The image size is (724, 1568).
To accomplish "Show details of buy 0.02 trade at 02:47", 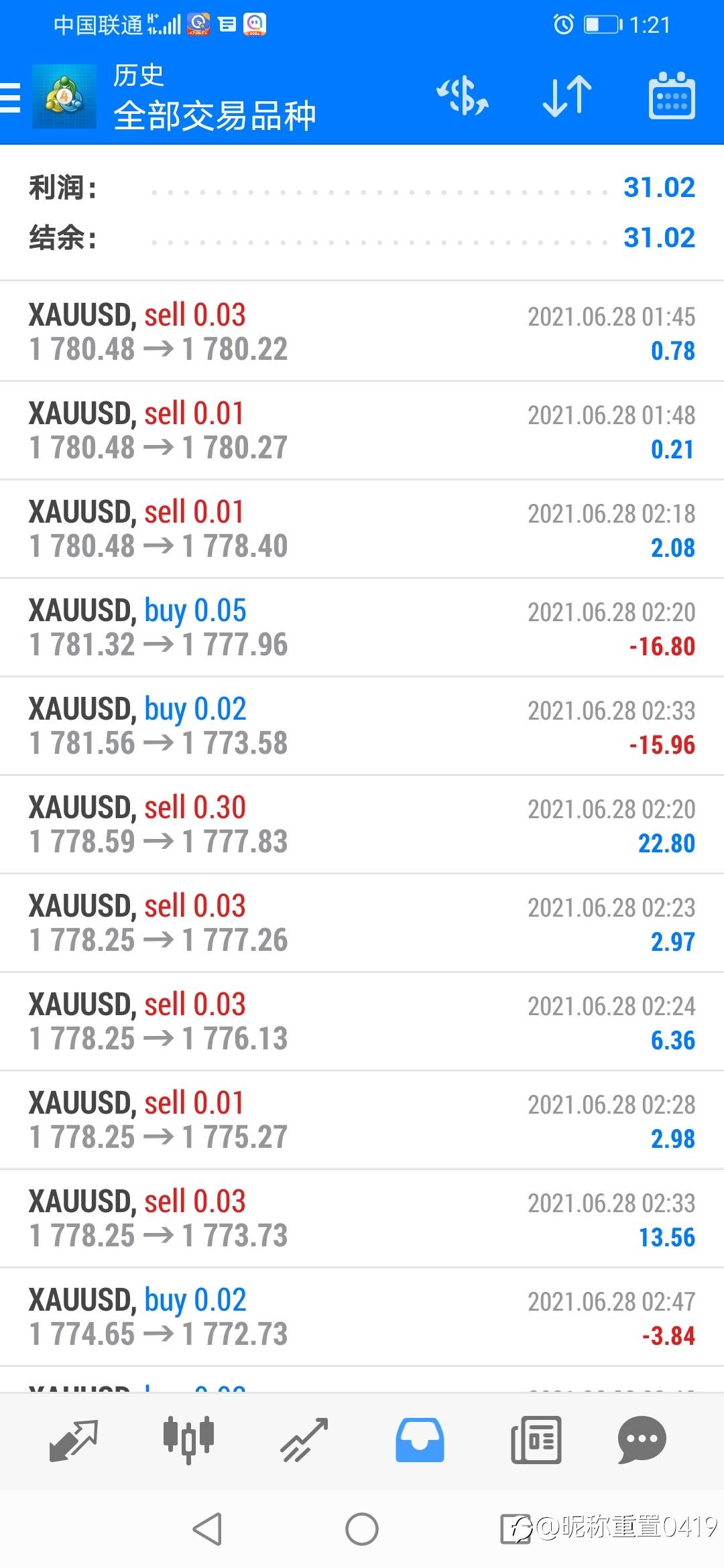I will click(362, 1317).
